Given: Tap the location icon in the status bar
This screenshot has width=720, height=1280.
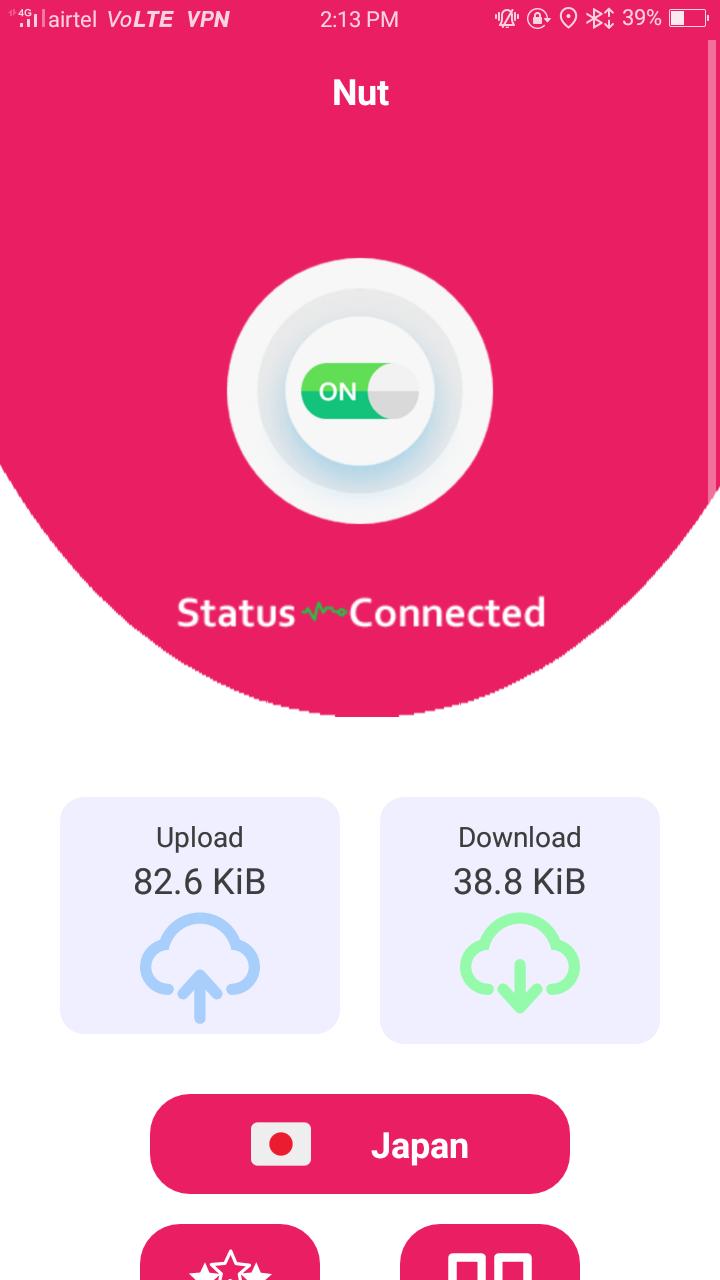Looking at the screenshot, I should click(x=570, y=18).
